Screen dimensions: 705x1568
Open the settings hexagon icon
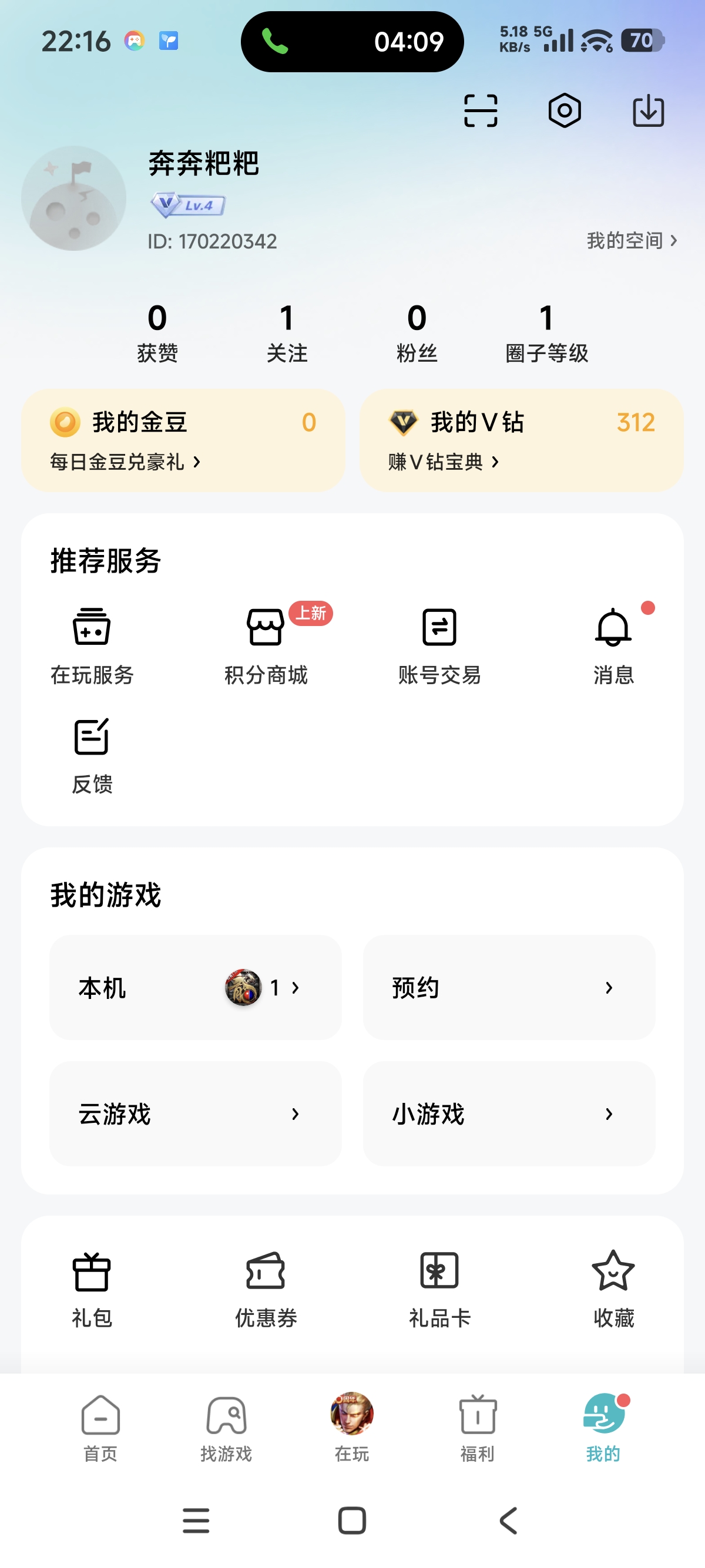[x=565, y=111]
